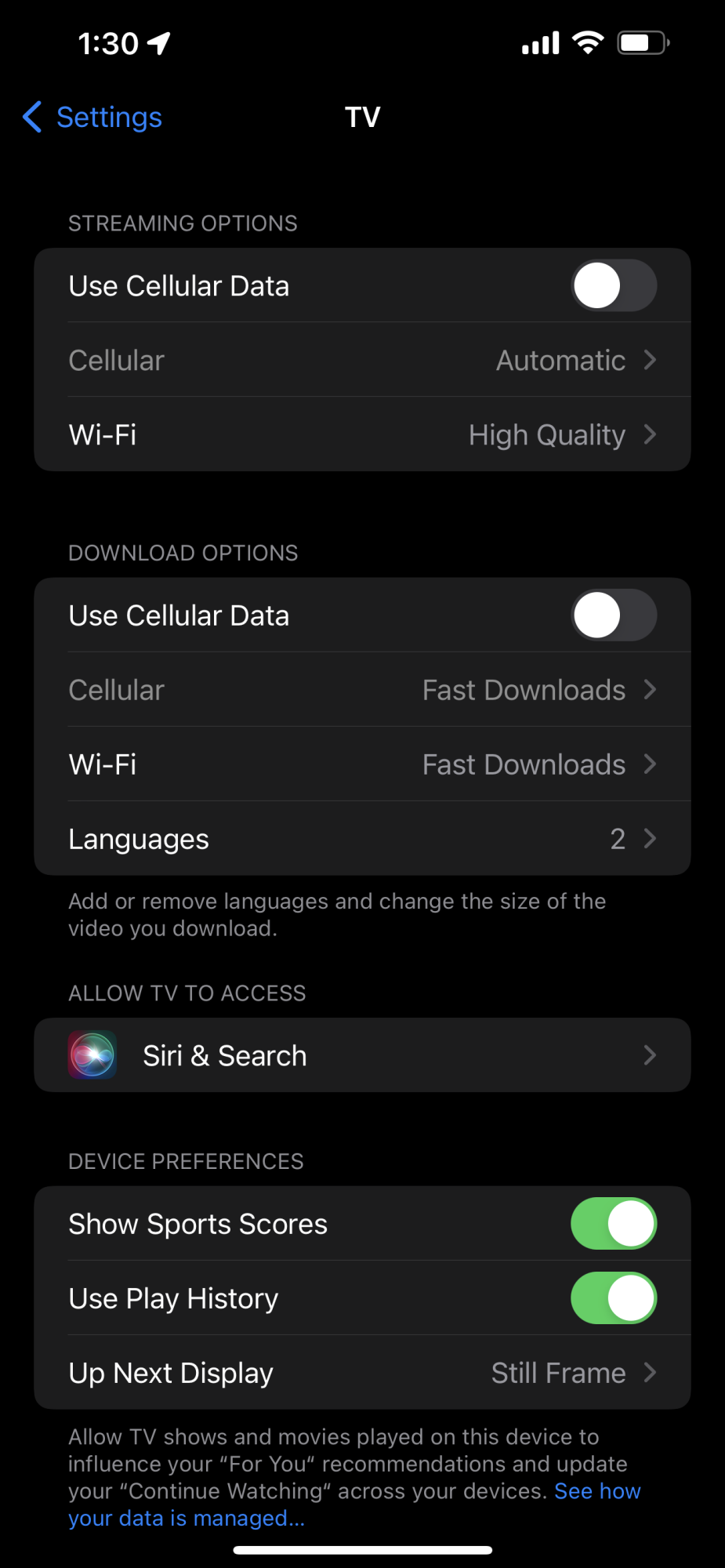Open Siri & Search access settings

click(x=362, y=1055)
